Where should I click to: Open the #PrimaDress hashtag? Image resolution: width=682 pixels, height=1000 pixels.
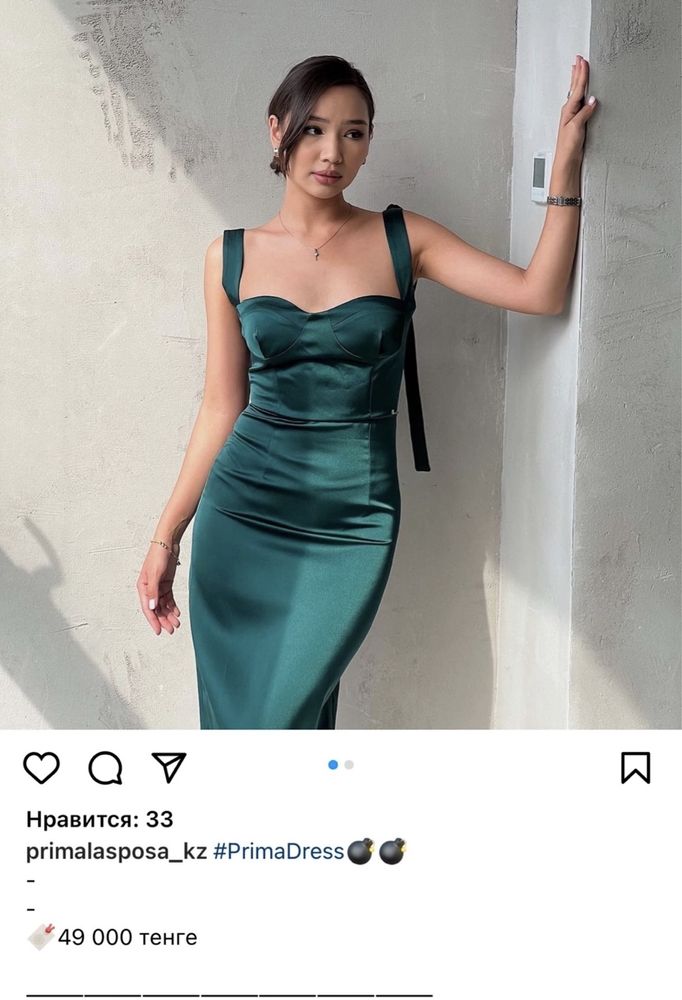coord(278,852)
